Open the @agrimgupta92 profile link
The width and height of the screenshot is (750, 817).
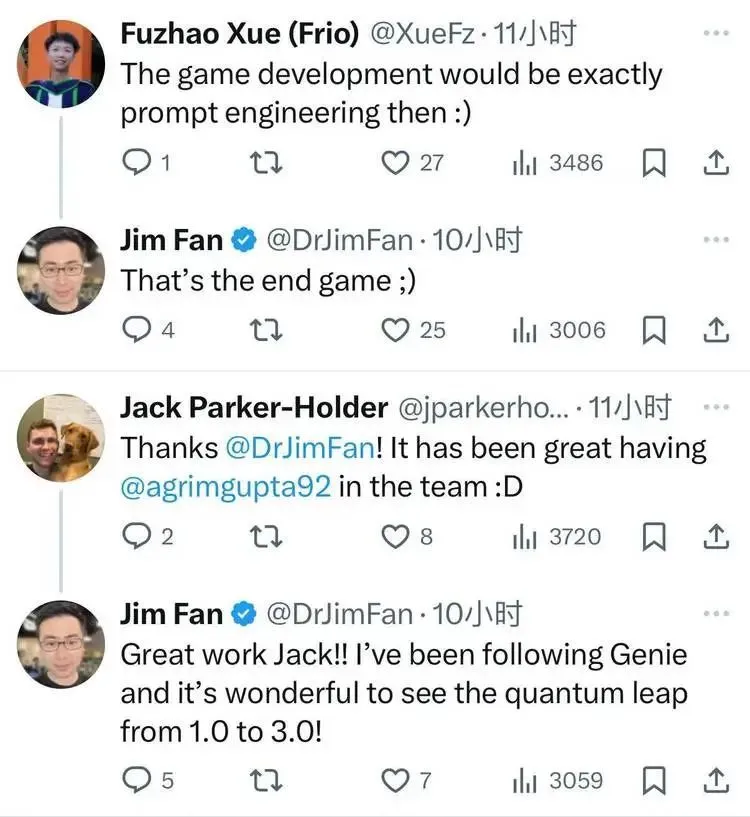tap(226, 487)
